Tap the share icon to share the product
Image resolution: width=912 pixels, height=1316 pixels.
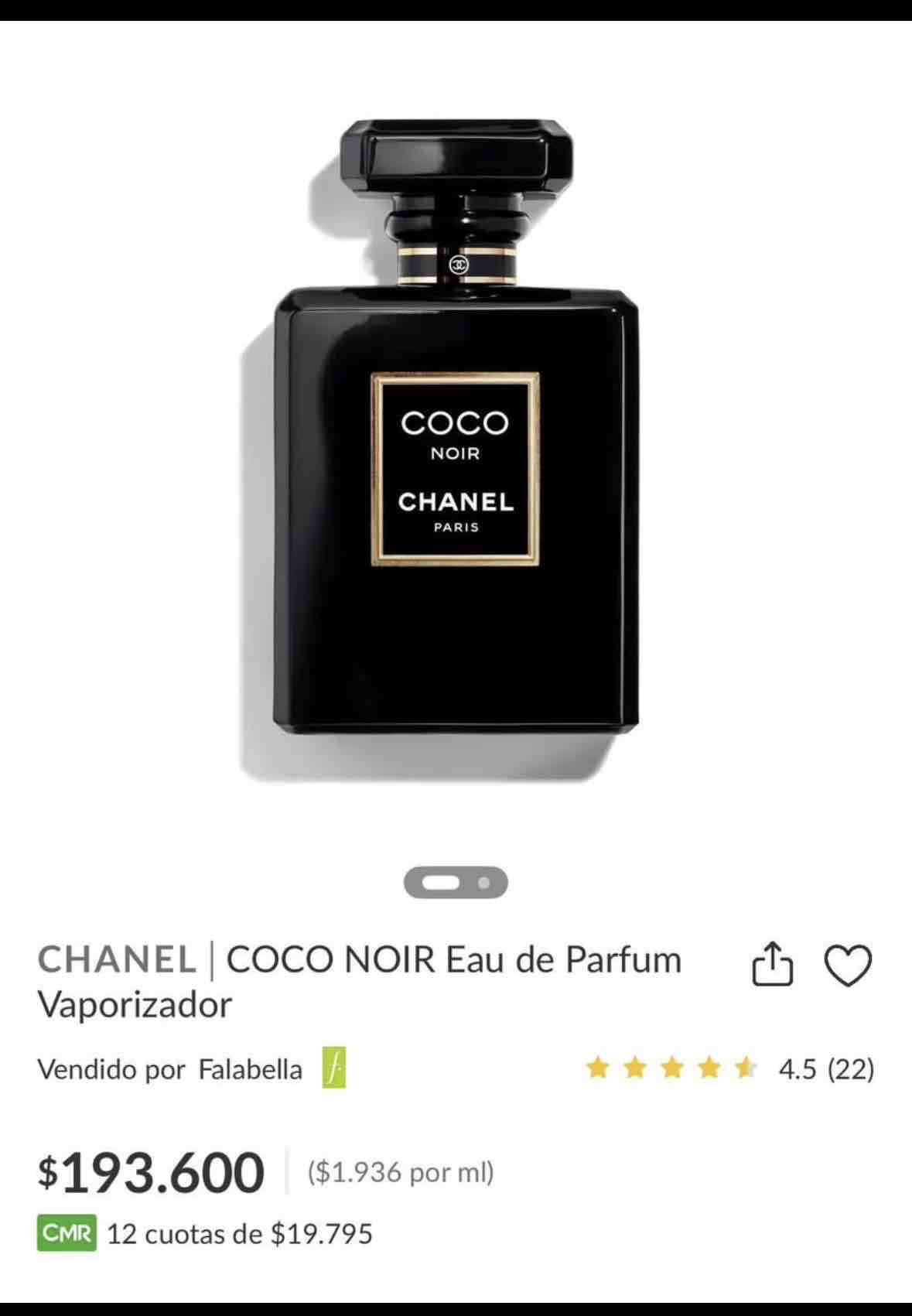click(x=773, y=963)
